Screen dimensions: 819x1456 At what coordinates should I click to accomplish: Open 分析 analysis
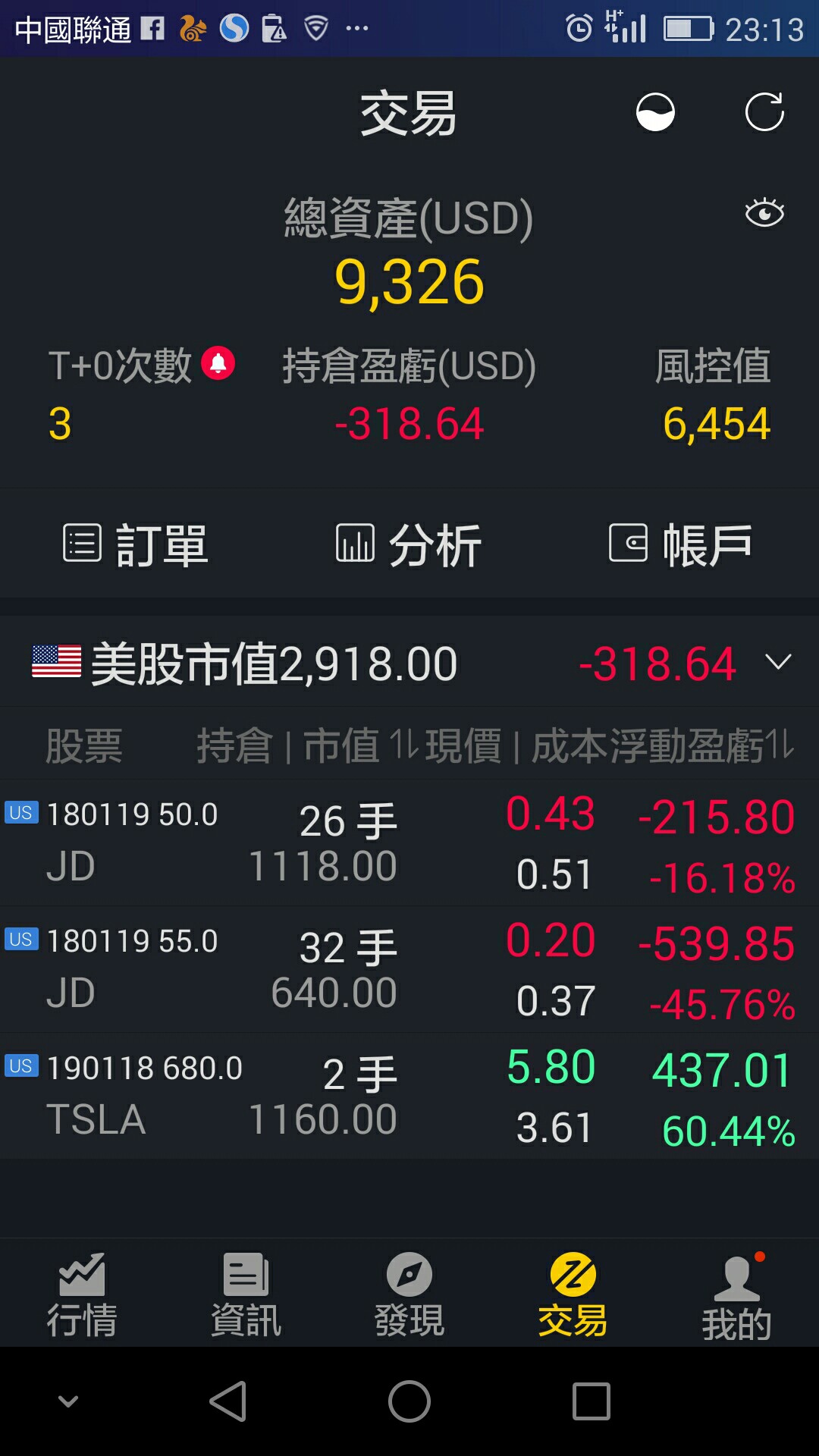[409, 544]
